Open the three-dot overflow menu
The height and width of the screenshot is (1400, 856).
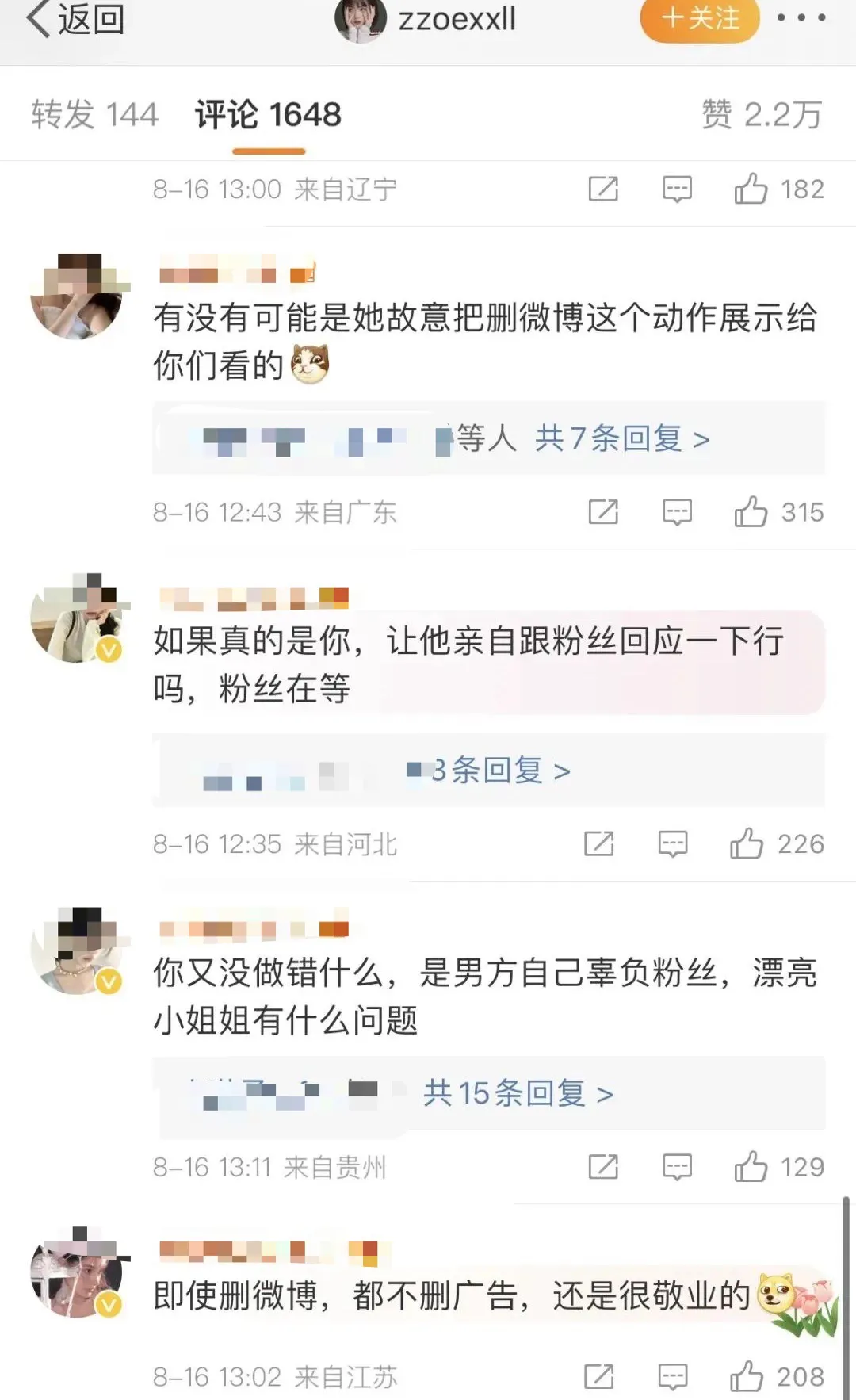801,17
